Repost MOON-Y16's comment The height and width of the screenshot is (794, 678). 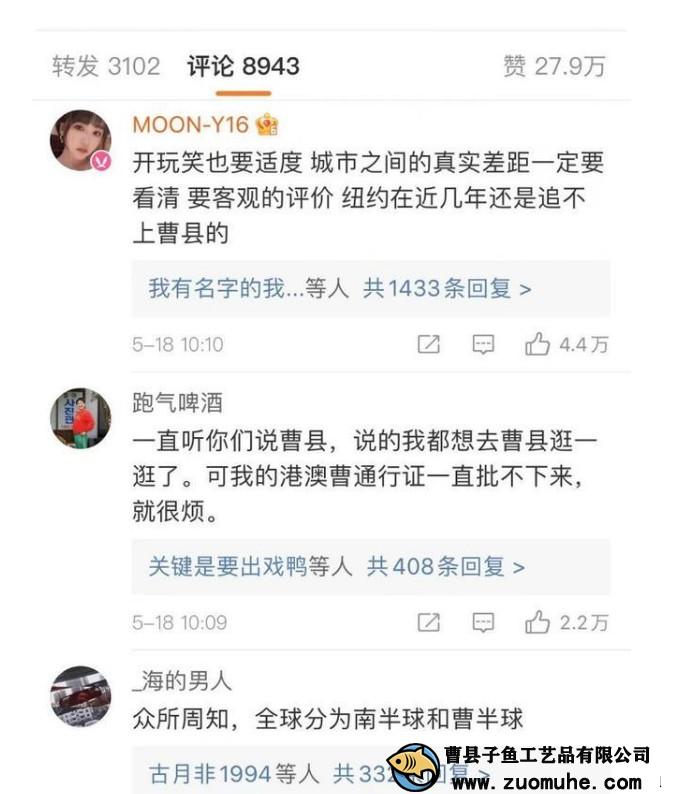pyautogui.click(x=428, y=345)
